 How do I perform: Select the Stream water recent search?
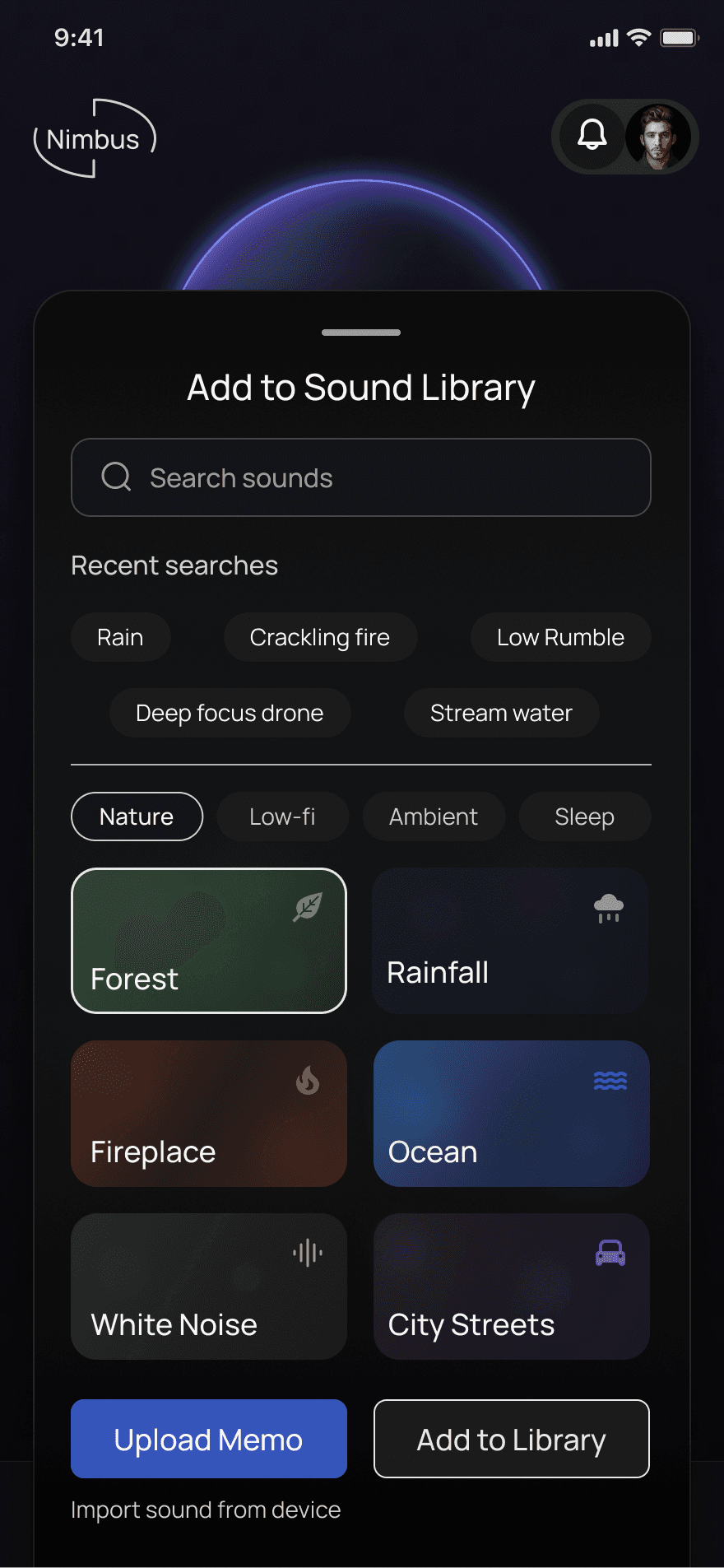click(x=501, y=713)
